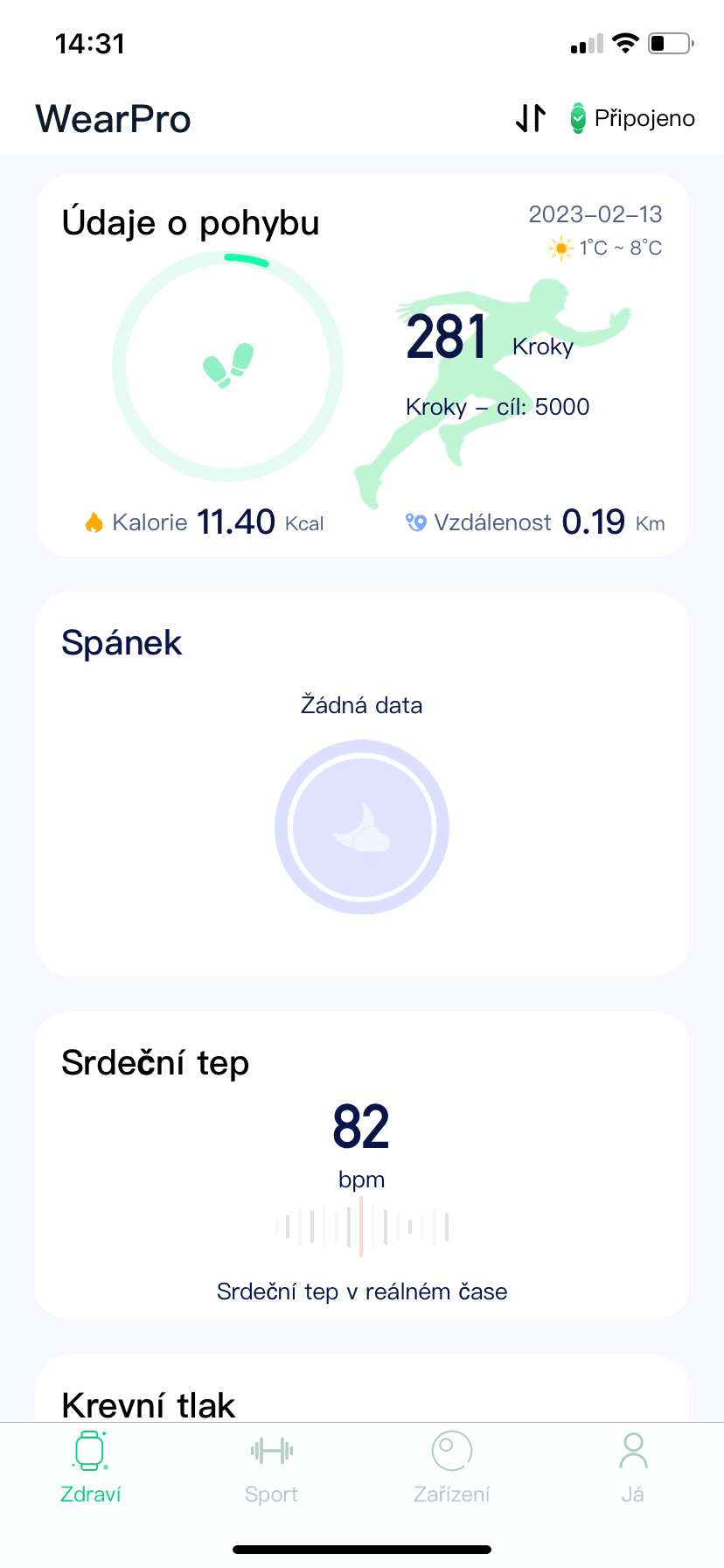Tap the data sync arrows icon

point(531,118)
